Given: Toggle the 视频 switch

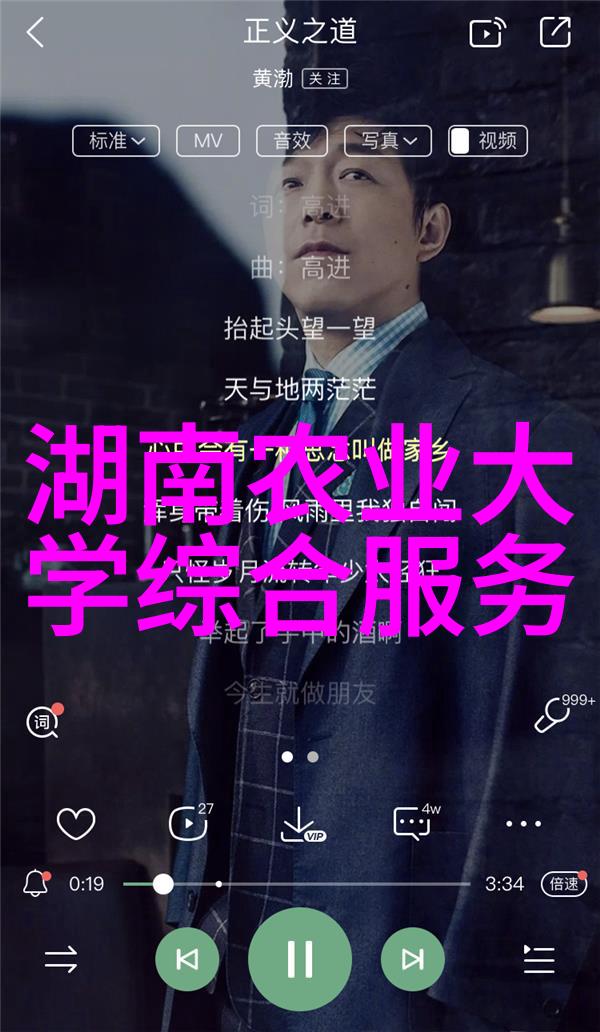Looking at the screenshot, I should point(487,141).
